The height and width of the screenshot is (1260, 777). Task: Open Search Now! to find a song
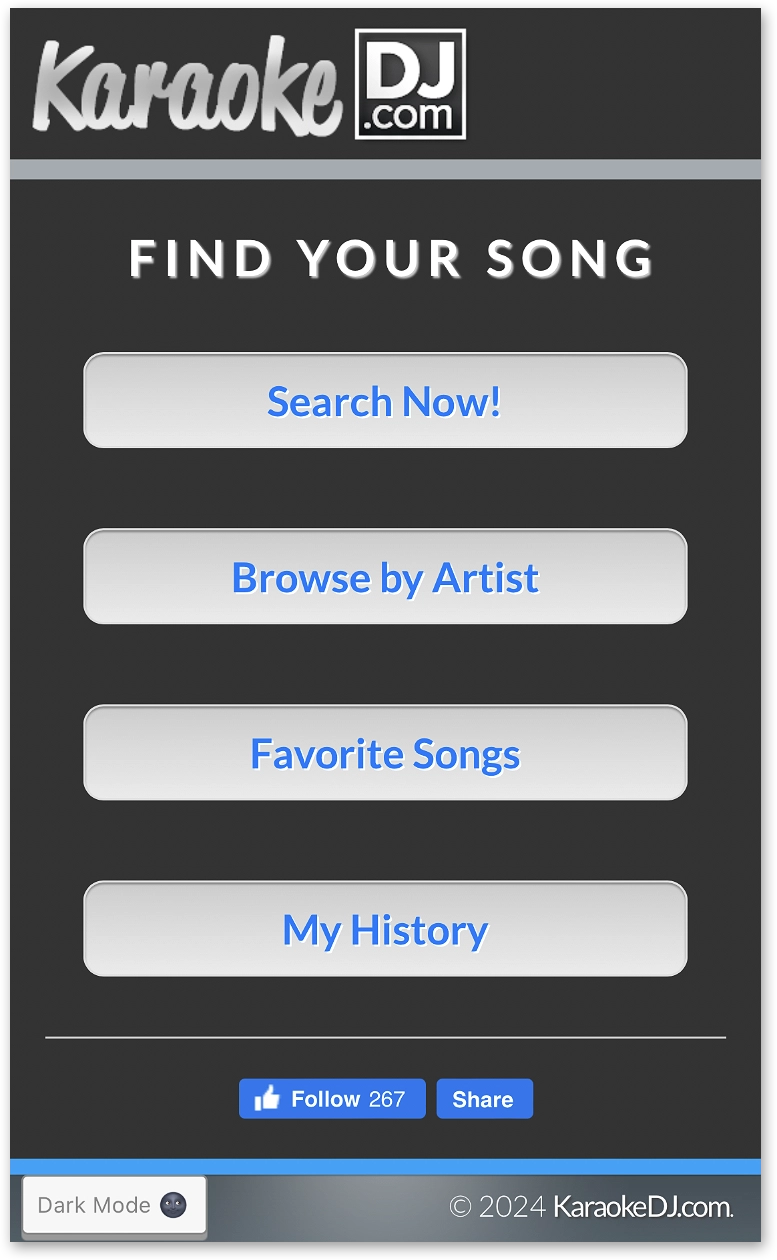(385, 400)
